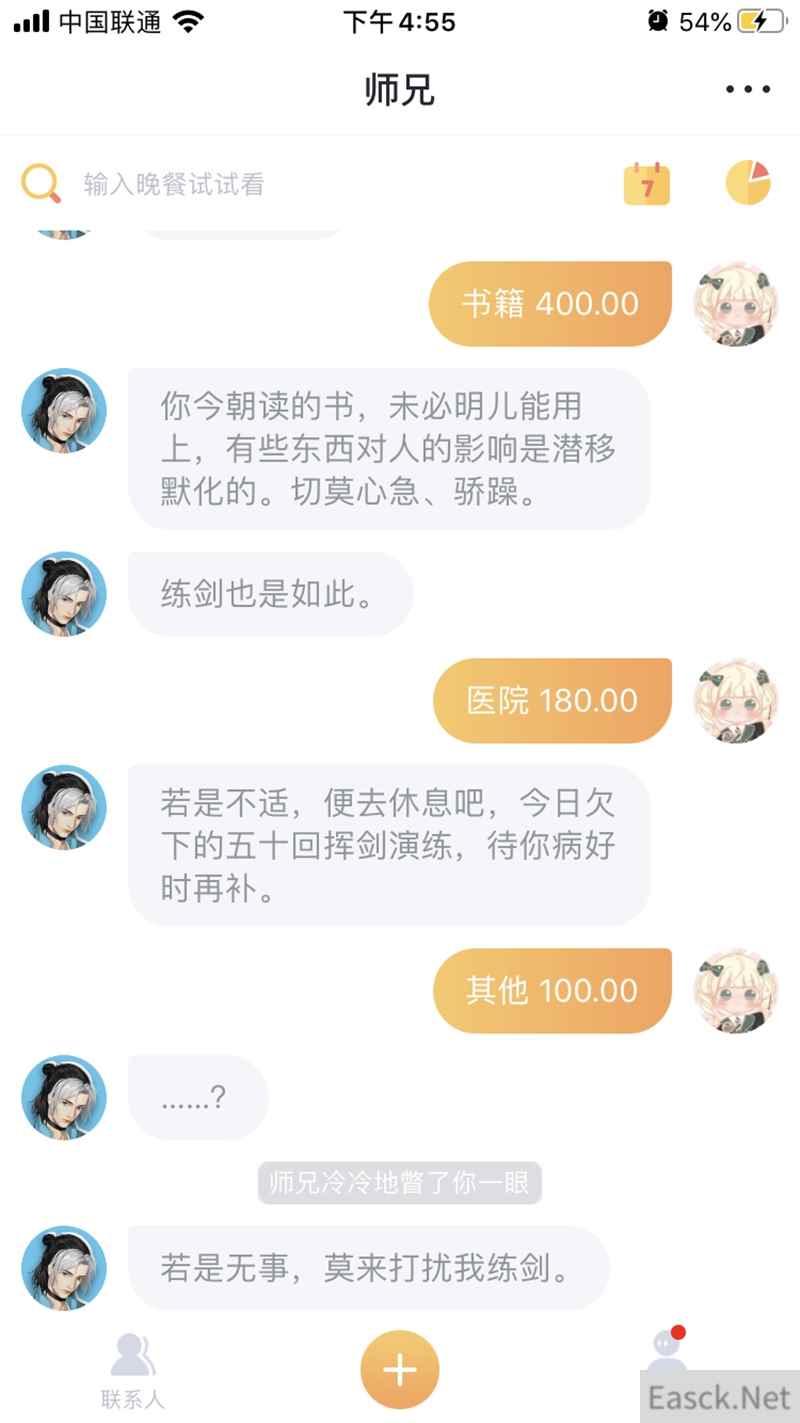Tap my avatar beside 书籍 400.00
800x1423 pixels.
click(x=736, y=304)
